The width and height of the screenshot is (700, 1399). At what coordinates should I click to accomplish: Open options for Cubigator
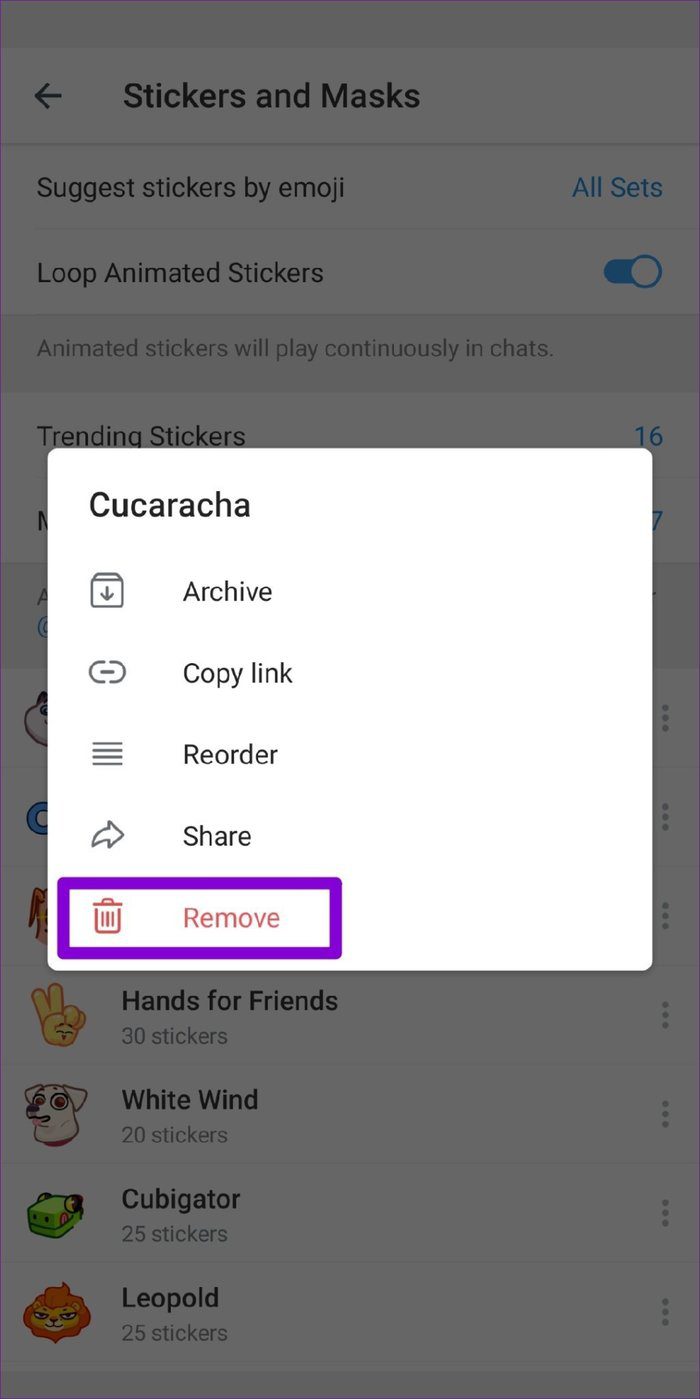[x=665, y=1214]
